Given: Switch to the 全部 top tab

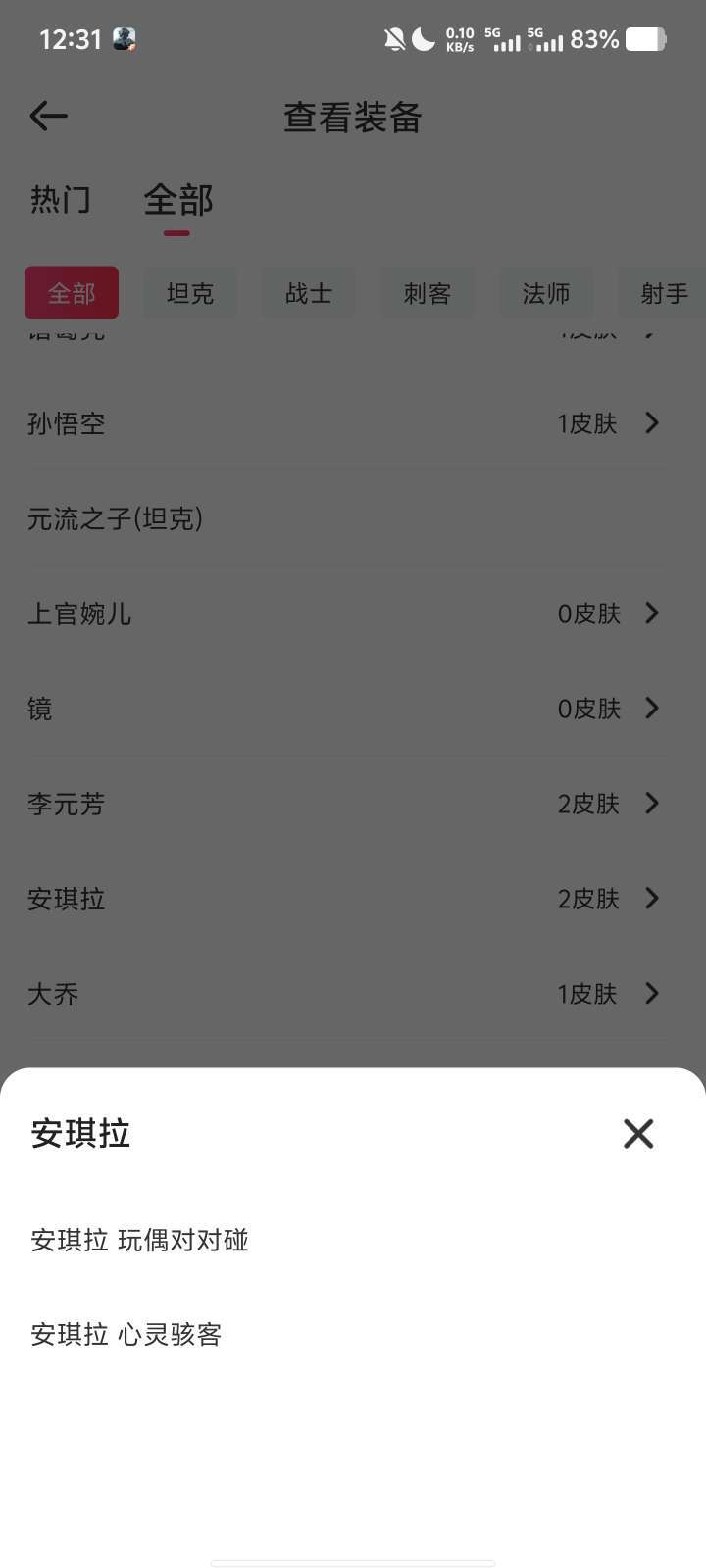Looking at the screenshot, I should pyautogui.click(x=177, y=200).
